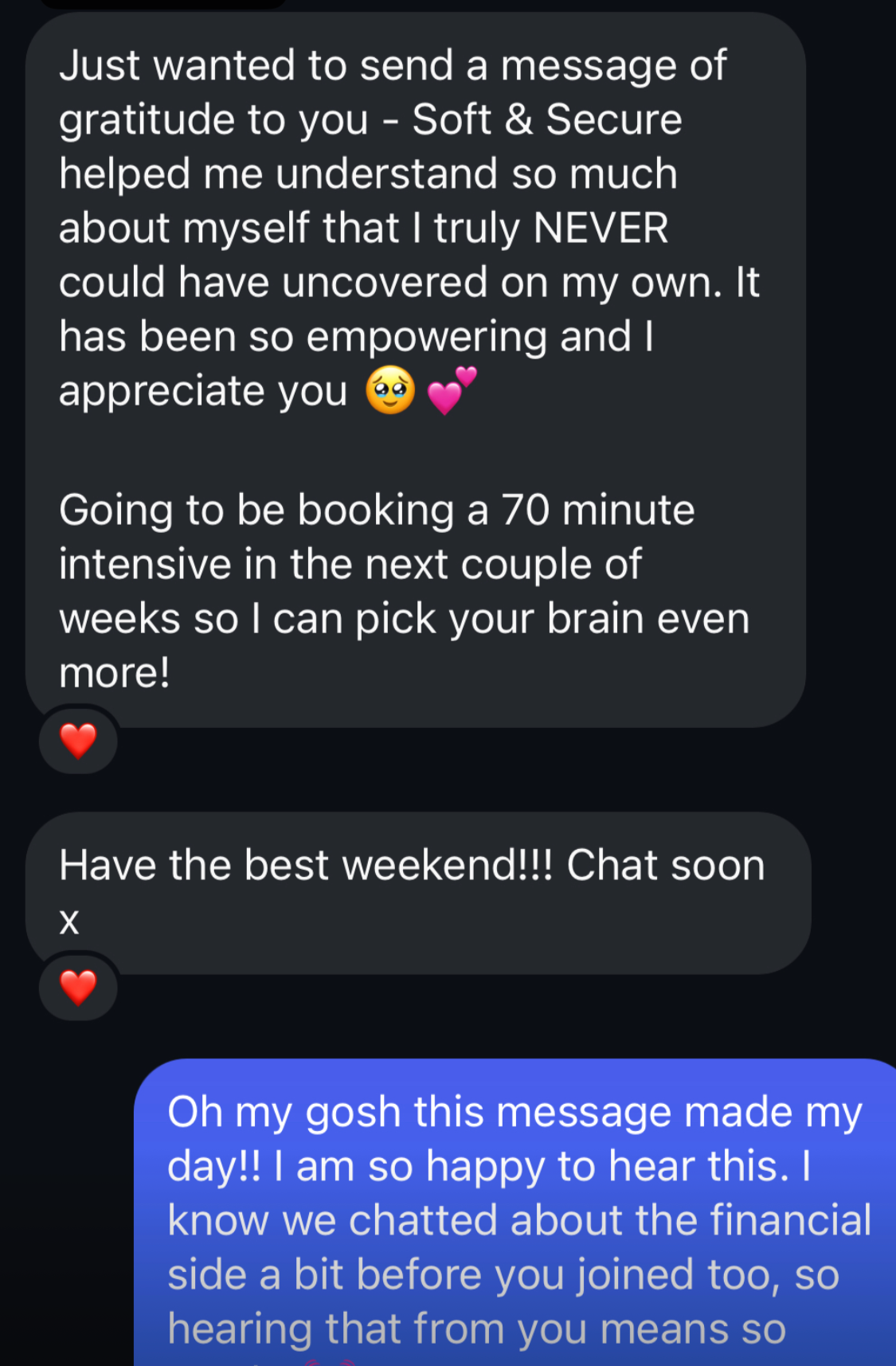Viewport: 896px width, 1366px height.
Task: Open heart reaction under "Have the best weekend"
Action: 78,987
